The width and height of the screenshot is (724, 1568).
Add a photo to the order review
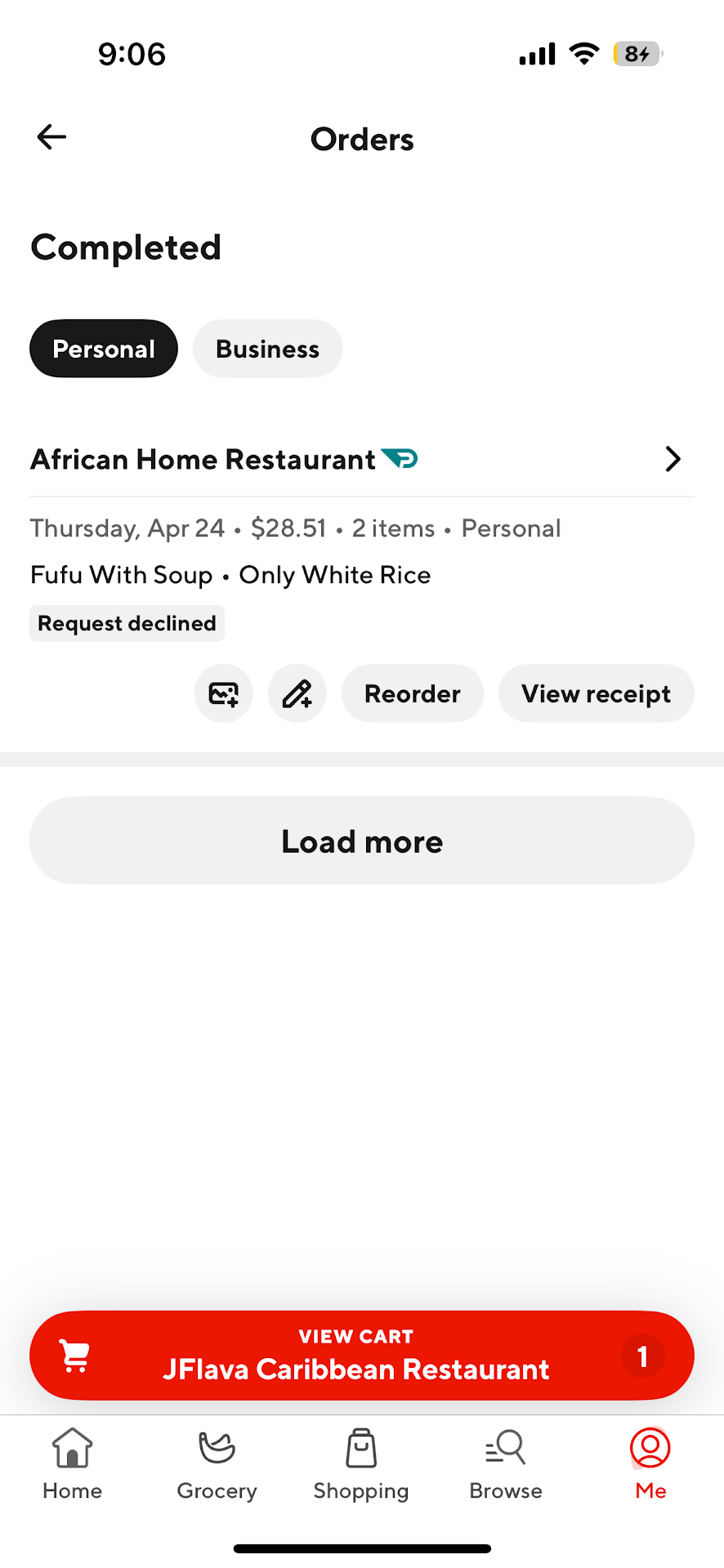223,693
